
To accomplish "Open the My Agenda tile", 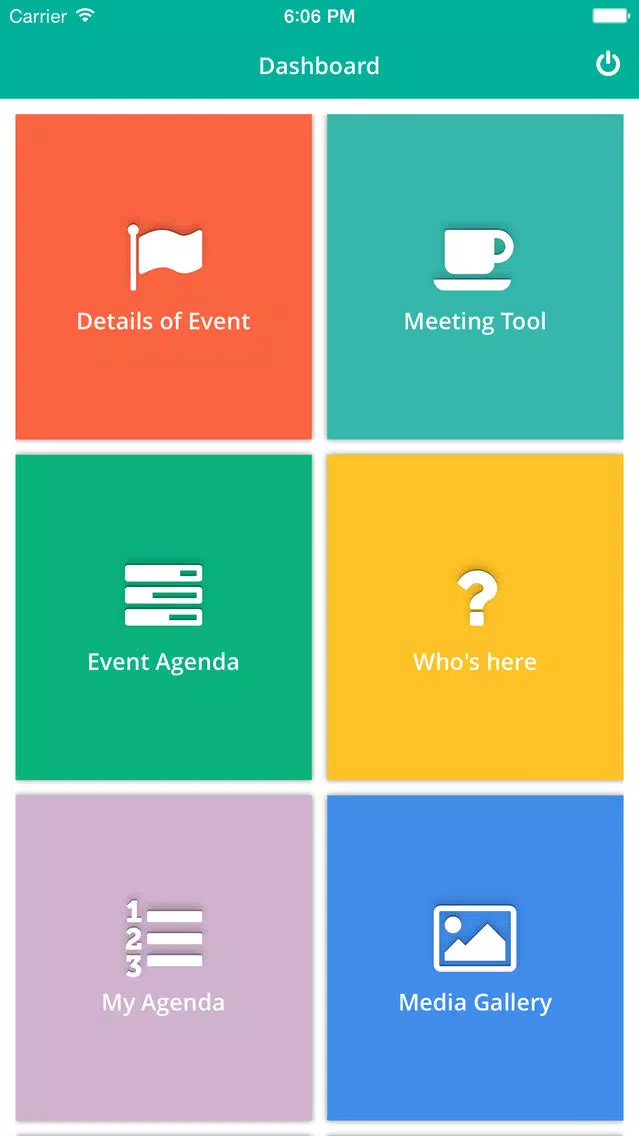I will tap(164, 958).
